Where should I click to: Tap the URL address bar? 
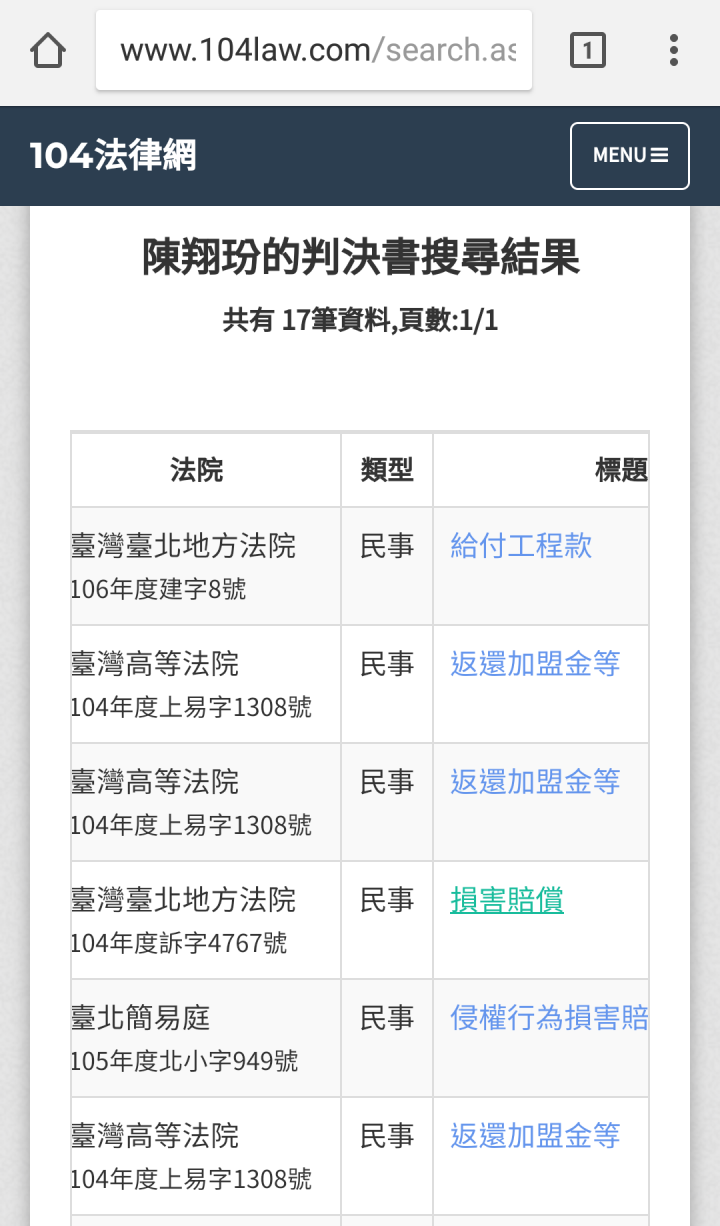314,50
